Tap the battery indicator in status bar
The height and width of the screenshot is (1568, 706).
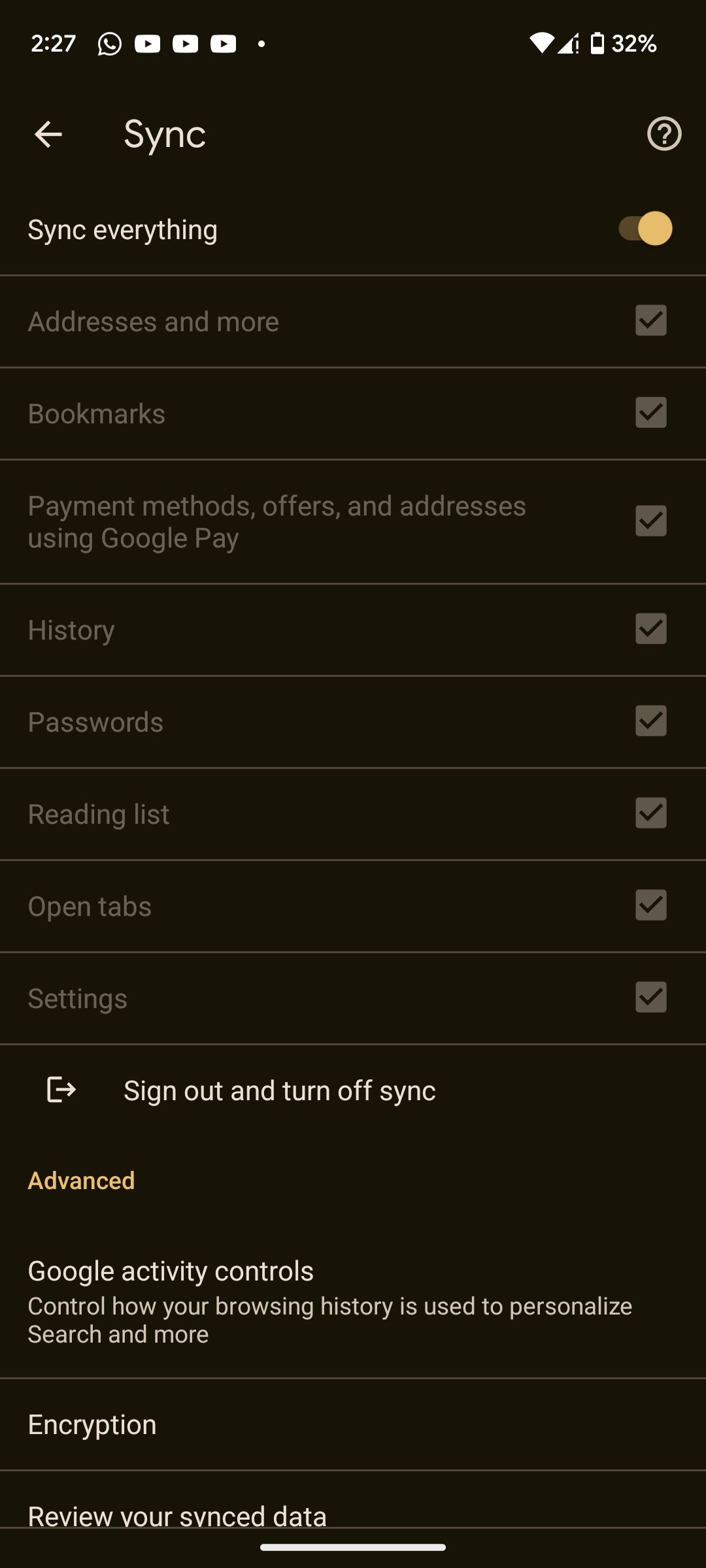pyautogui.click(x=596, y=43)
